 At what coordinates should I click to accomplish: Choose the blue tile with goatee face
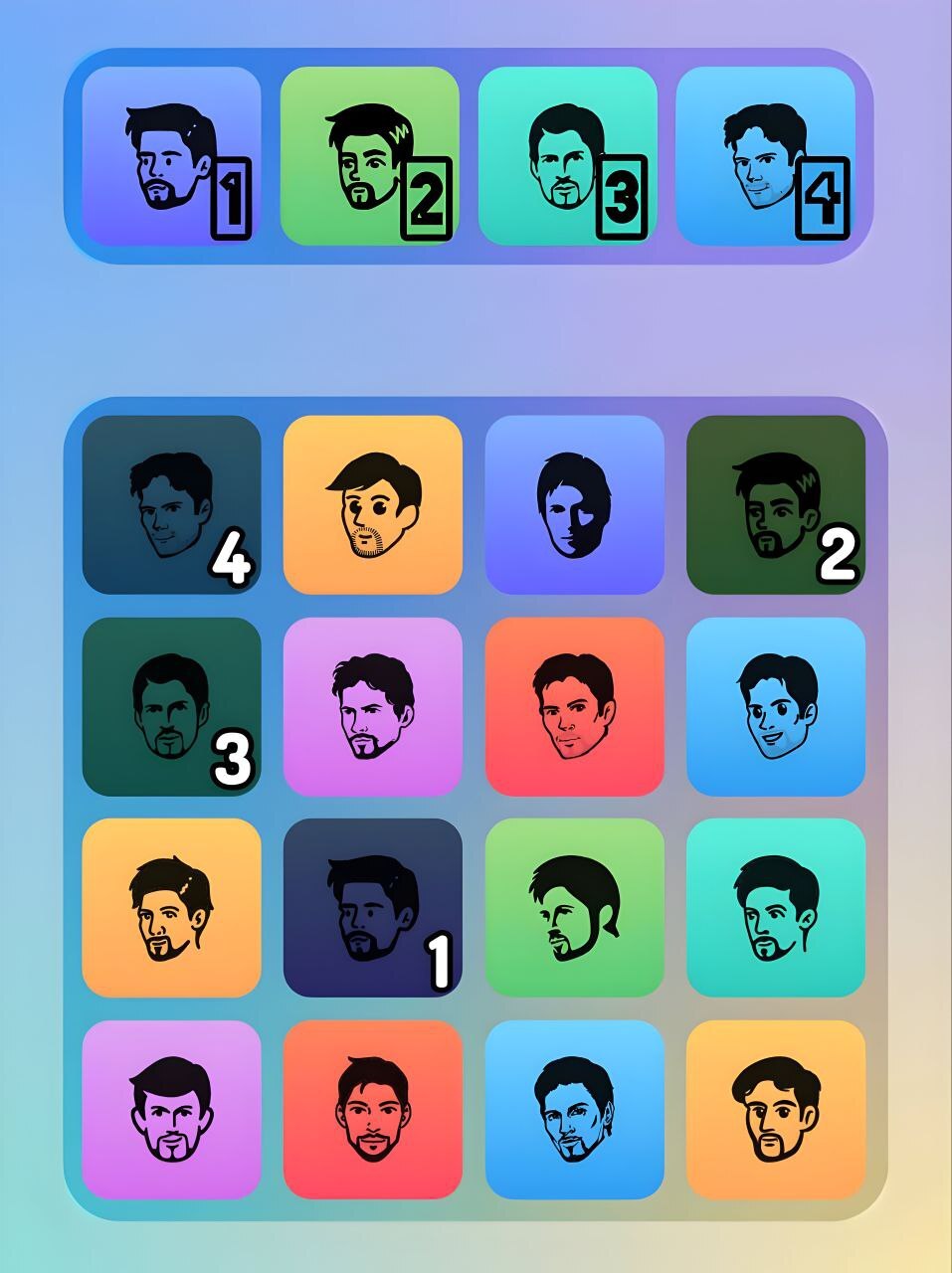pos(574,1109)
